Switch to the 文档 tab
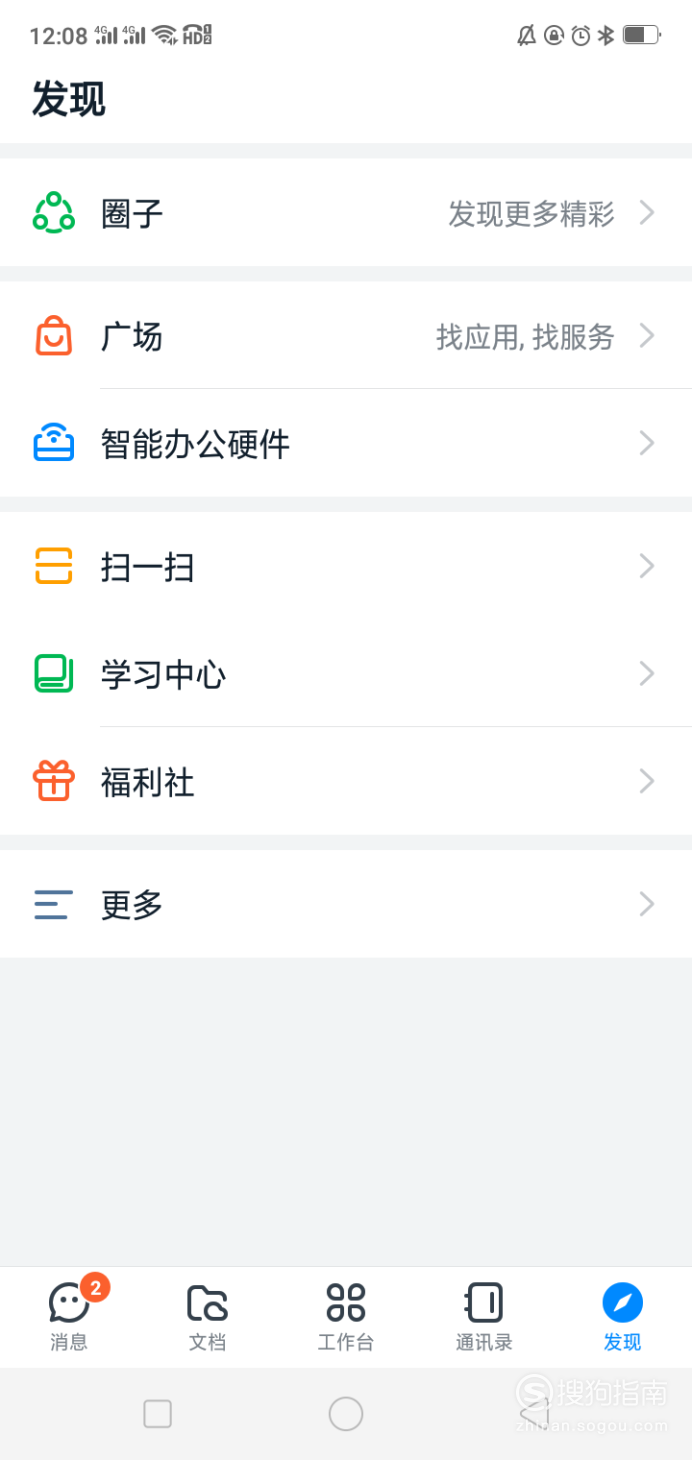Image resolution: width=692 pixels, height=1460 pixels. (x=207, y=1316)
